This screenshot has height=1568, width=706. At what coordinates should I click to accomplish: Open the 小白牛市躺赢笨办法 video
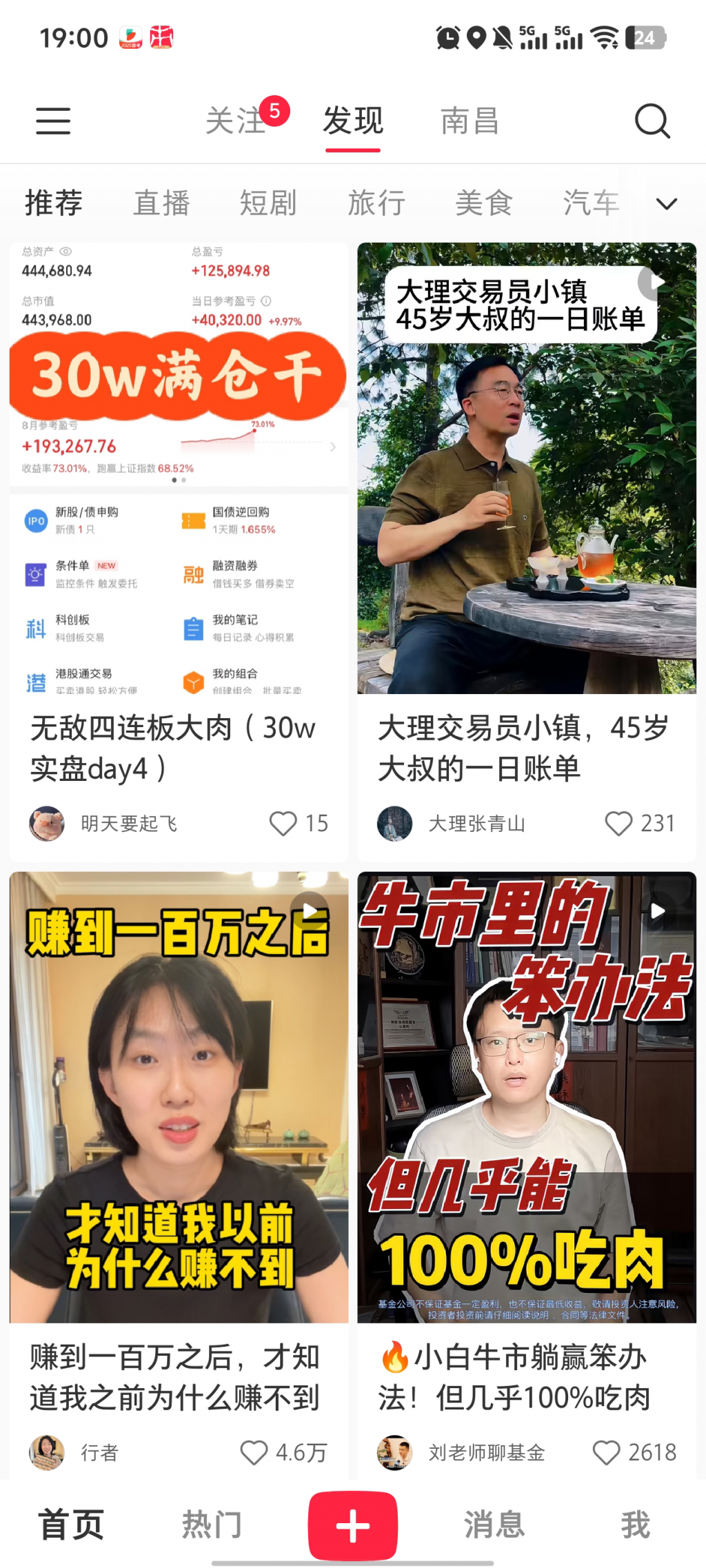(527, 1097)
